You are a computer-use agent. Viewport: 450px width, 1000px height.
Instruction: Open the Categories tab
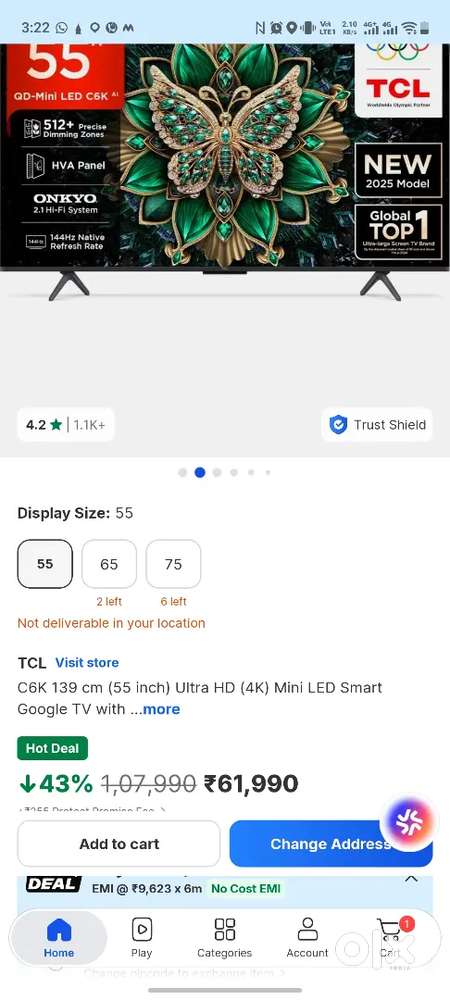point(224,938)
